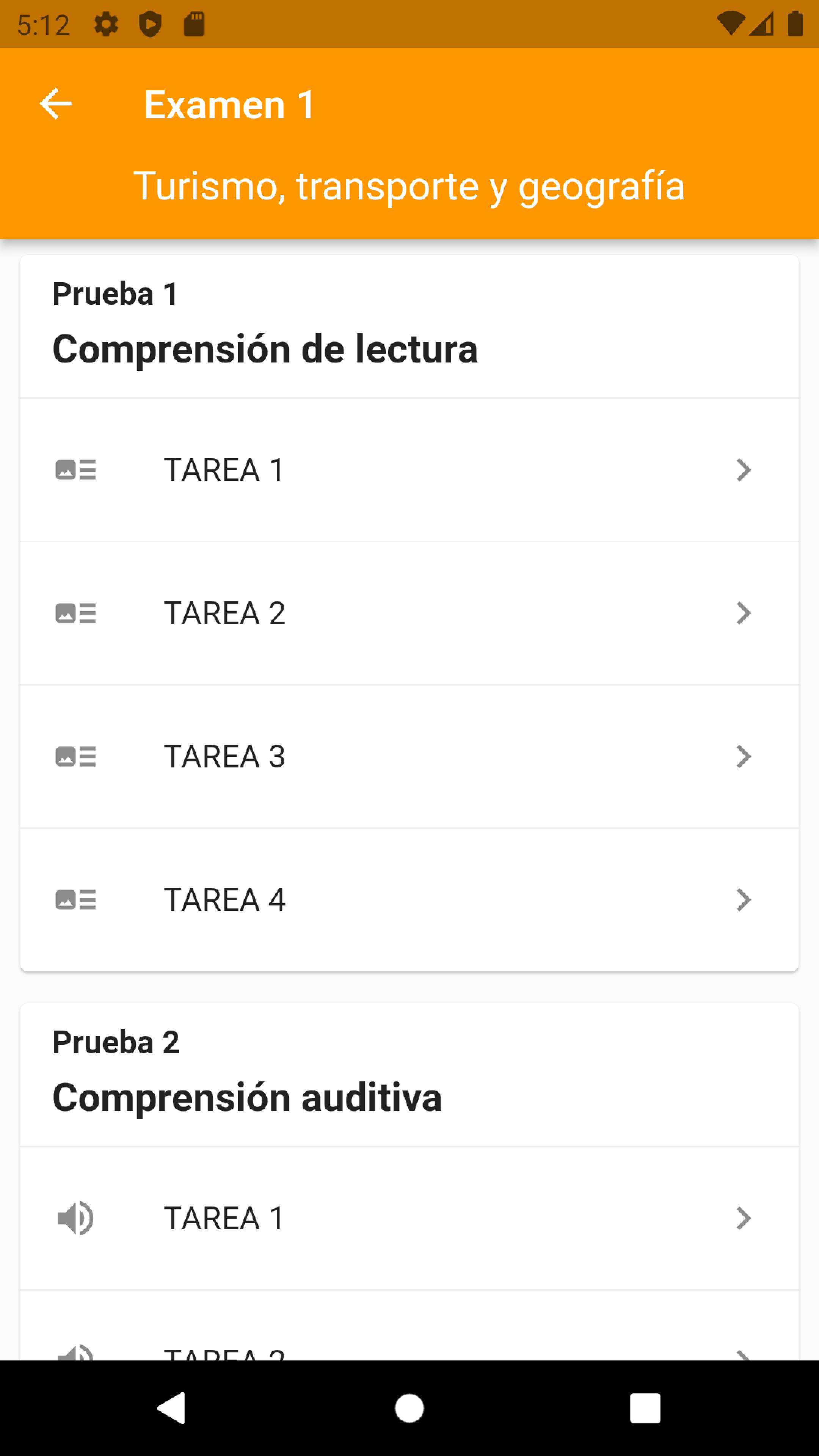The image size is (819, 1456).
Task: Tap the system home button
Action: pos(409,1408)
